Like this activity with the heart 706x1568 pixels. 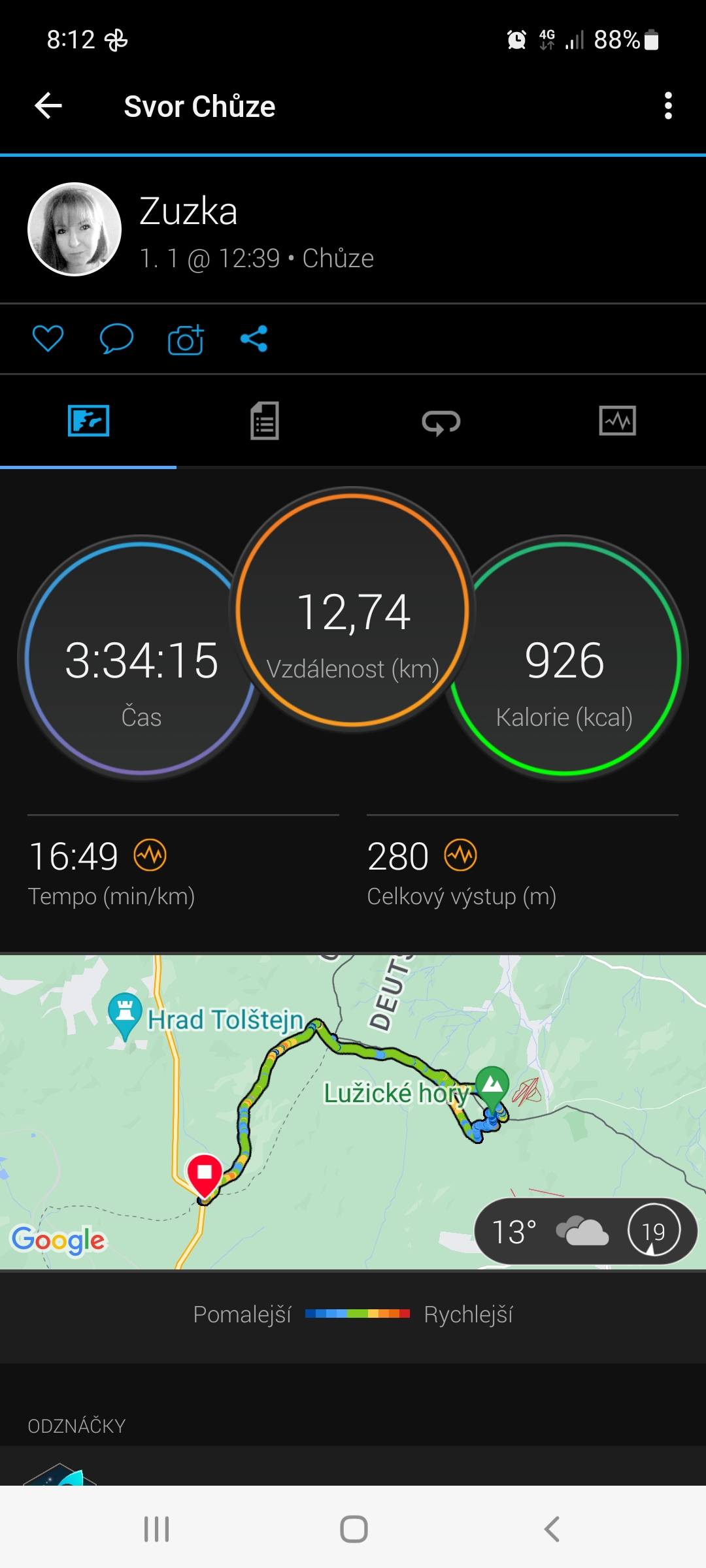click(48, 338)
